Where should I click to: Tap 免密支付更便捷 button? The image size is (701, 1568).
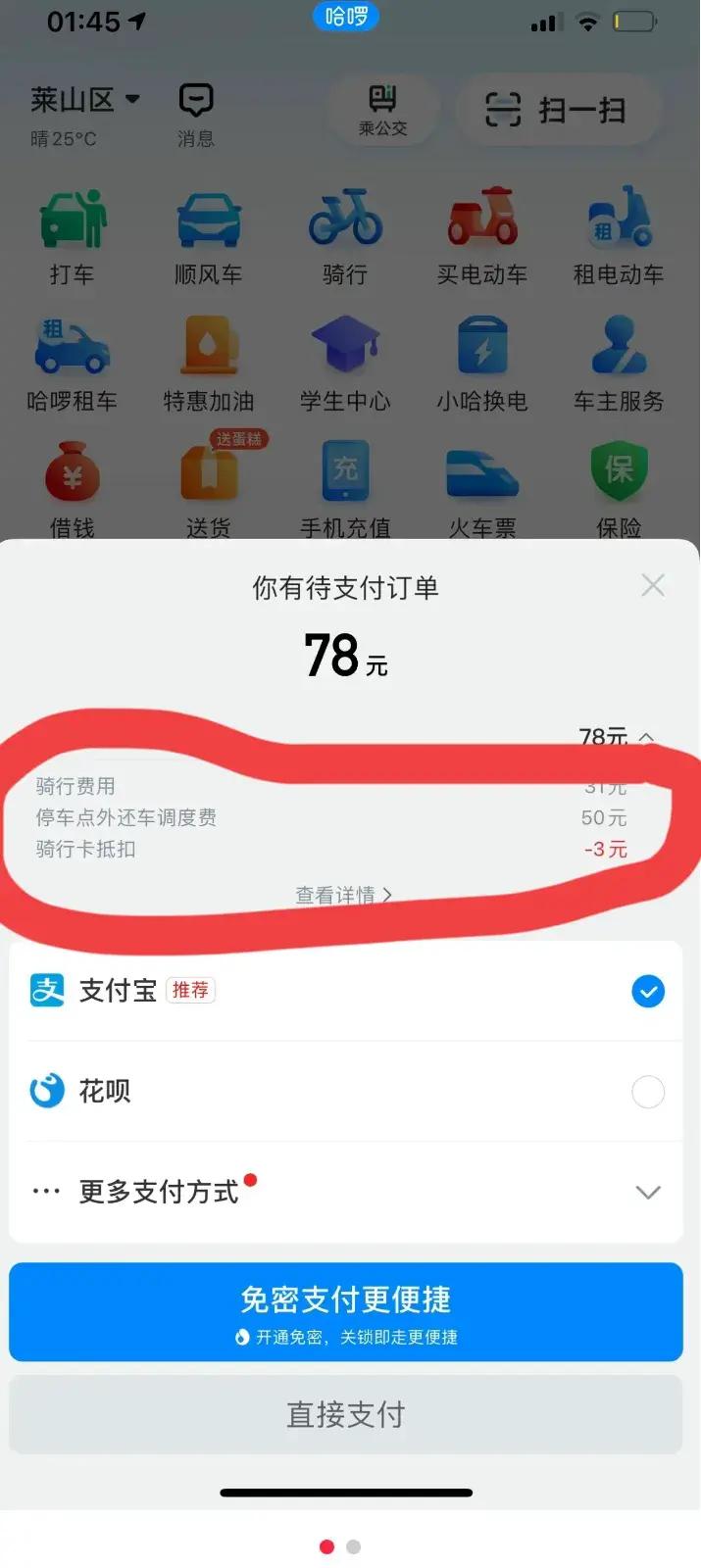pyautogui.click(x=345, y=1311)
